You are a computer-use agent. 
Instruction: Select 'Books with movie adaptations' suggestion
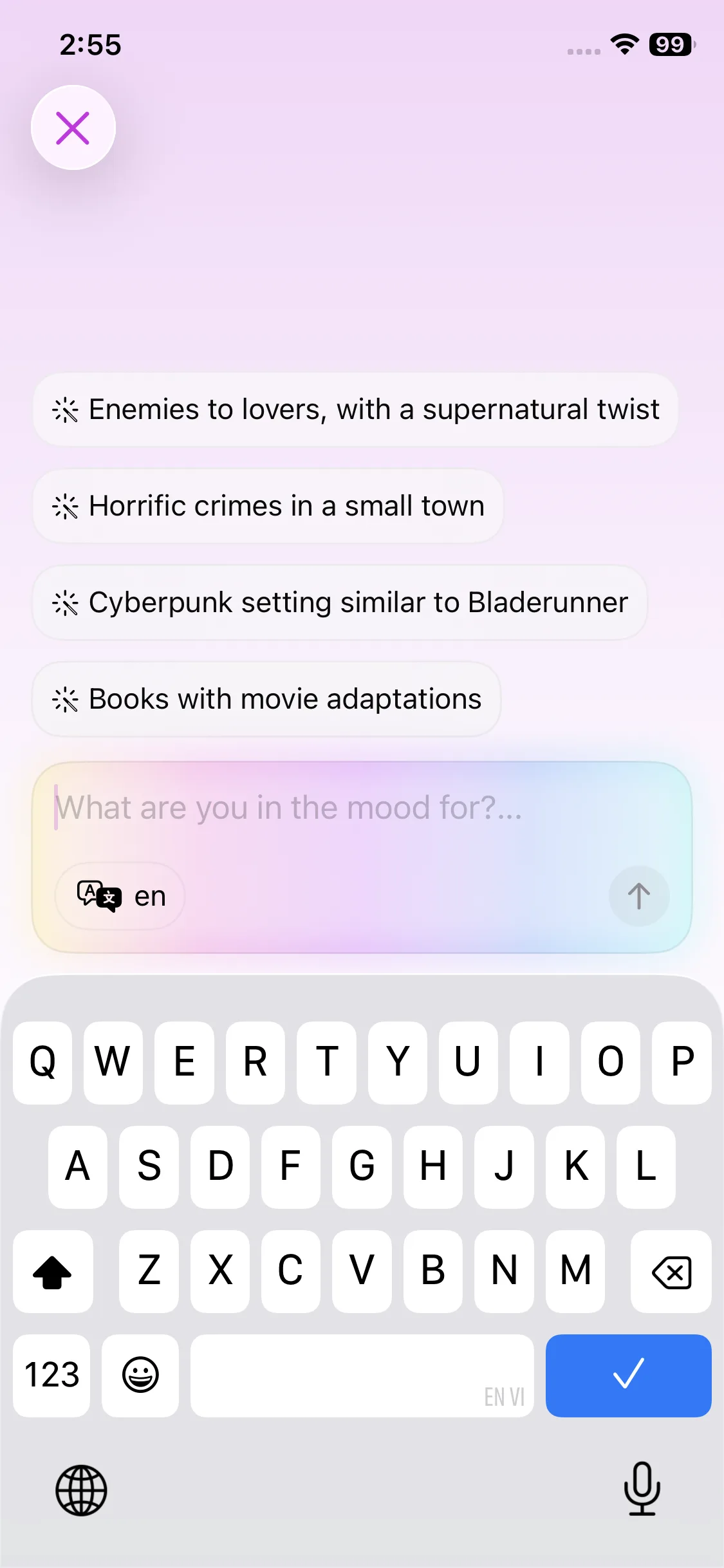[266, 699]
